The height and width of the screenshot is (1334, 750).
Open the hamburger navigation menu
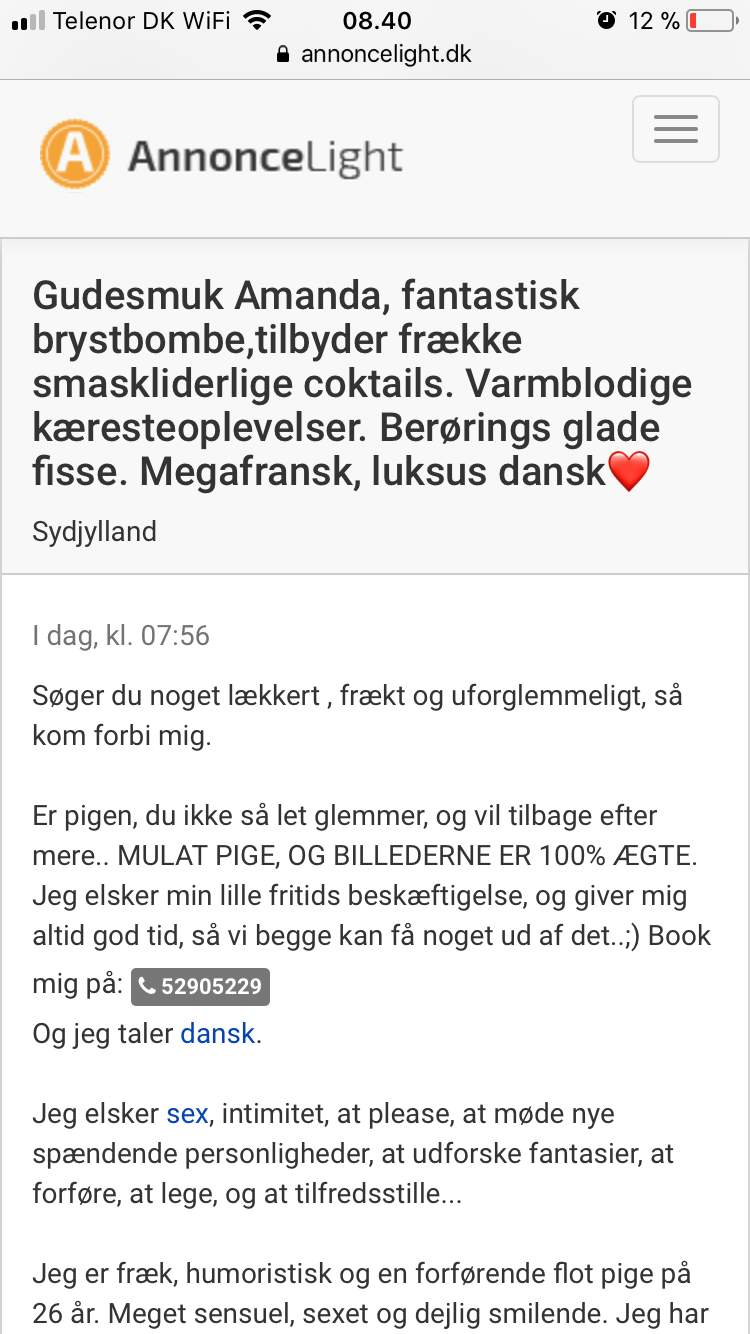click(x=676, y=129)
